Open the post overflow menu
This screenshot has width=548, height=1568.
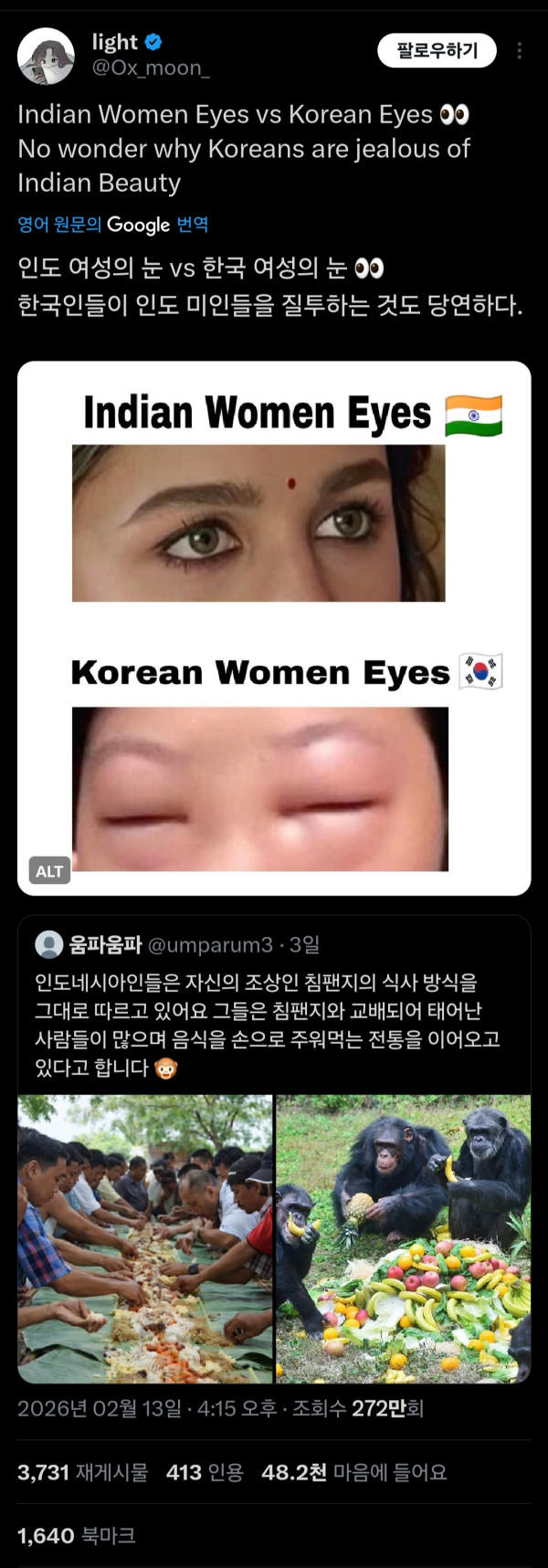click(x=520, y=51)
